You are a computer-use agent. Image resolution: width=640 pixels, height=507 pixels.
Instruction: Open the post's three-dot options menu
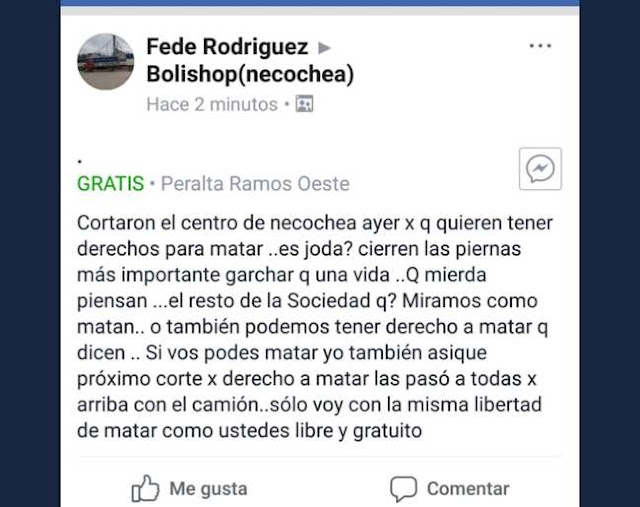tap(540, 46)
